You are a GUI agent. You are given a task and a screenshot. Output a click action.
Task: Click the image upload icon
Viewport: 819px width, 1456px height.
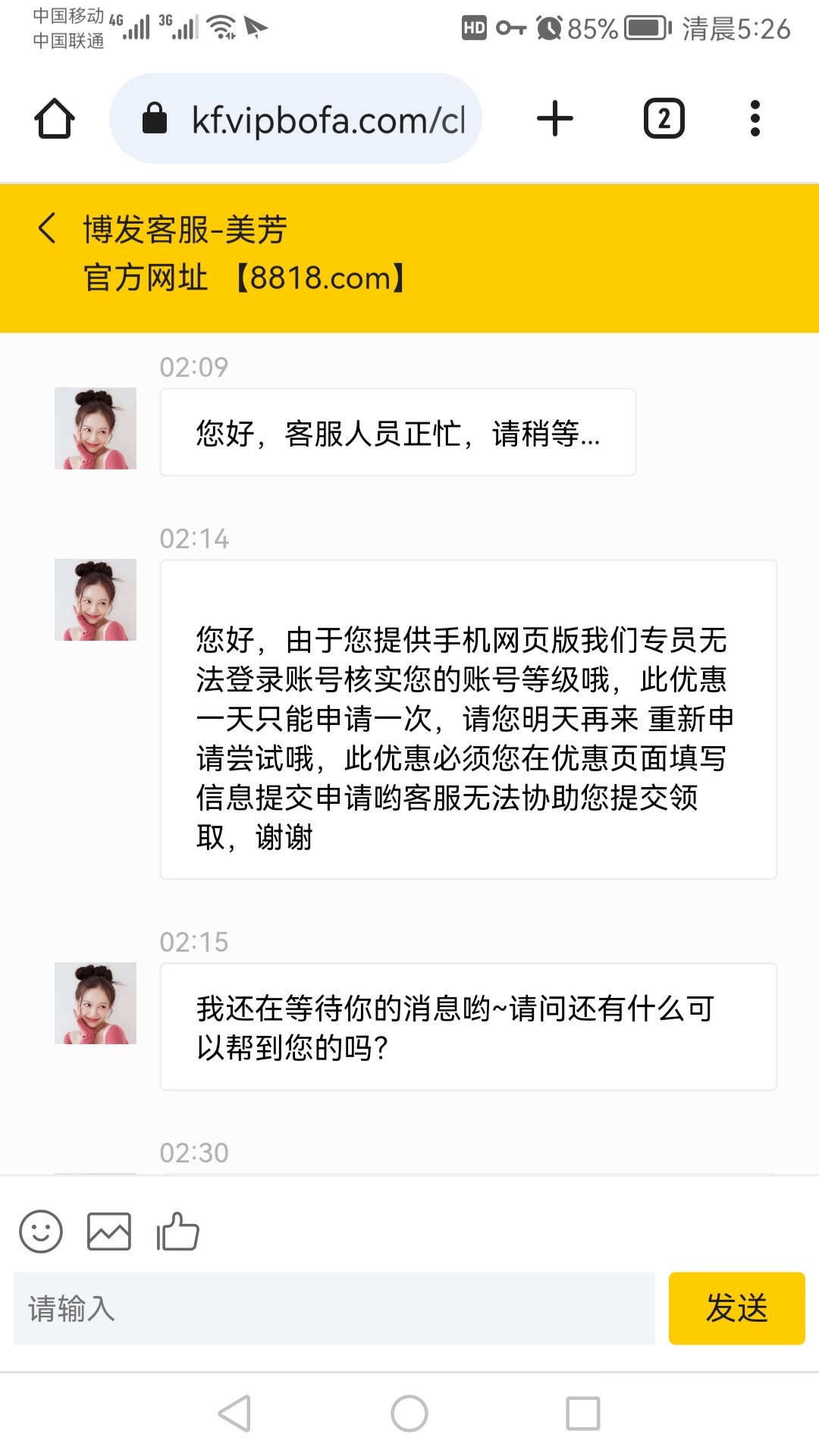point(110,1230)
